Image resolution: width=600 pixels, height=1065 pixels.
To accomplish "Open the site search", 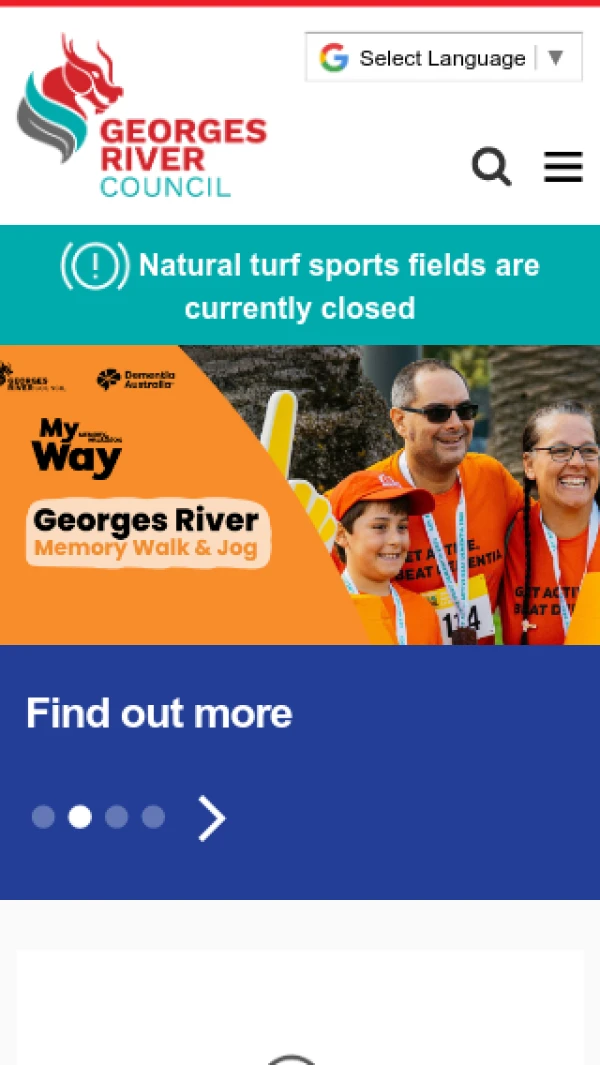I will point(491,167).
